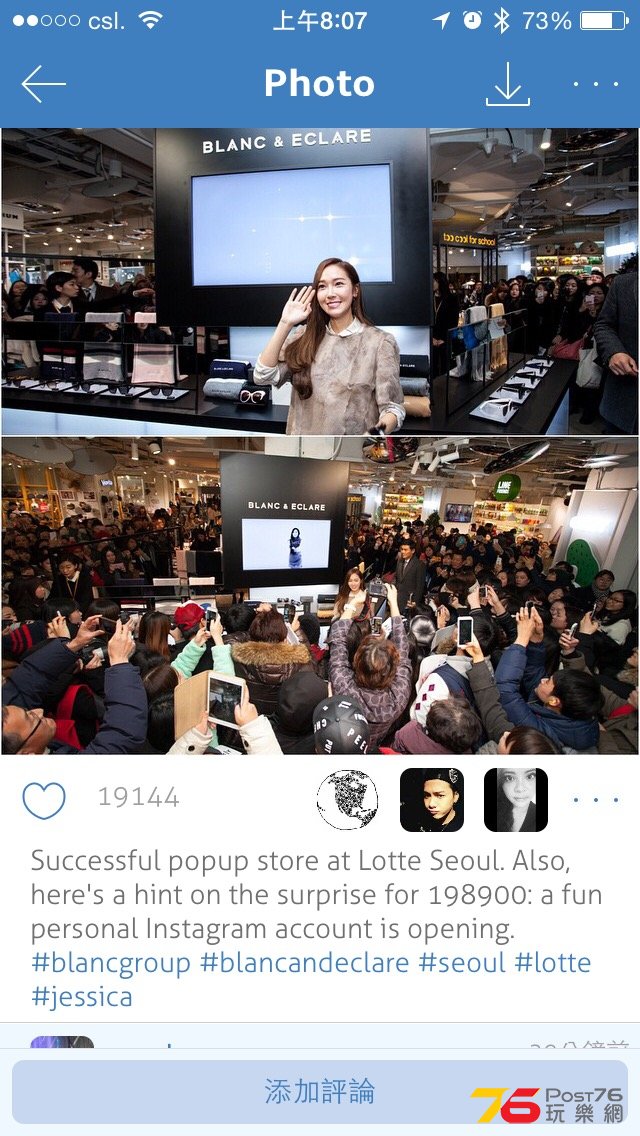
Task: Browse the #lotte hashtag
Action: coord(552,963)
